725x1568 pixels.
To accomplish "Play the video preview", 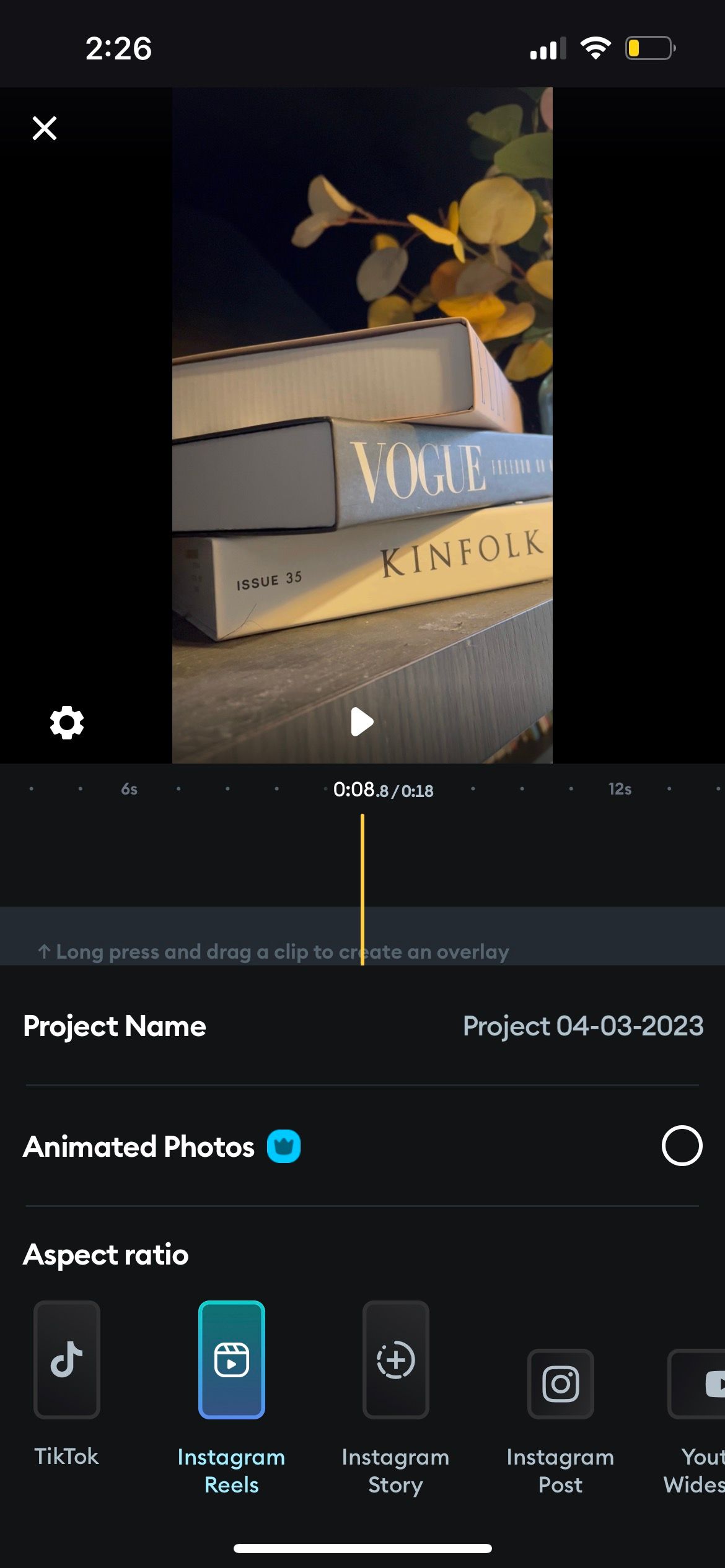I will (362, 722).
